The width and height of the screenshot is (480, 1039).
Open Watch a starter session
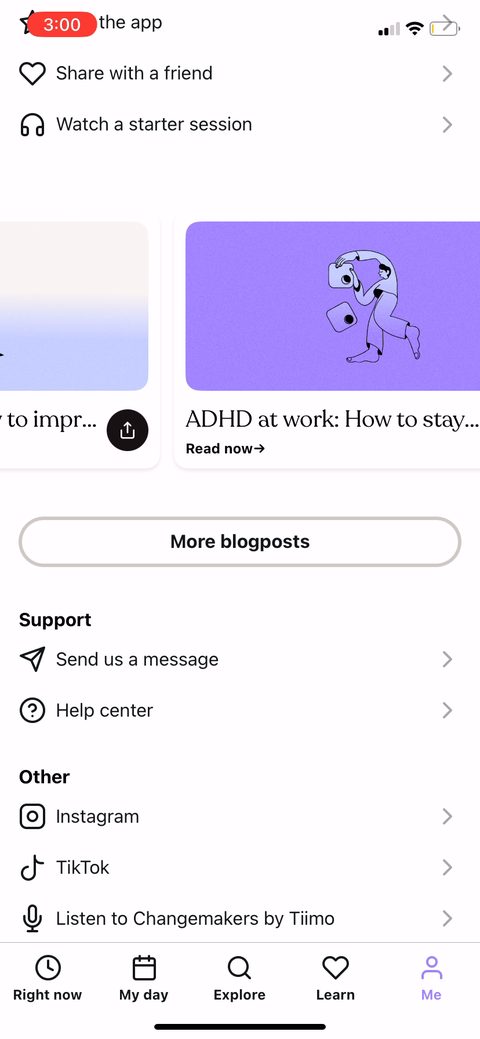(240, 124)
